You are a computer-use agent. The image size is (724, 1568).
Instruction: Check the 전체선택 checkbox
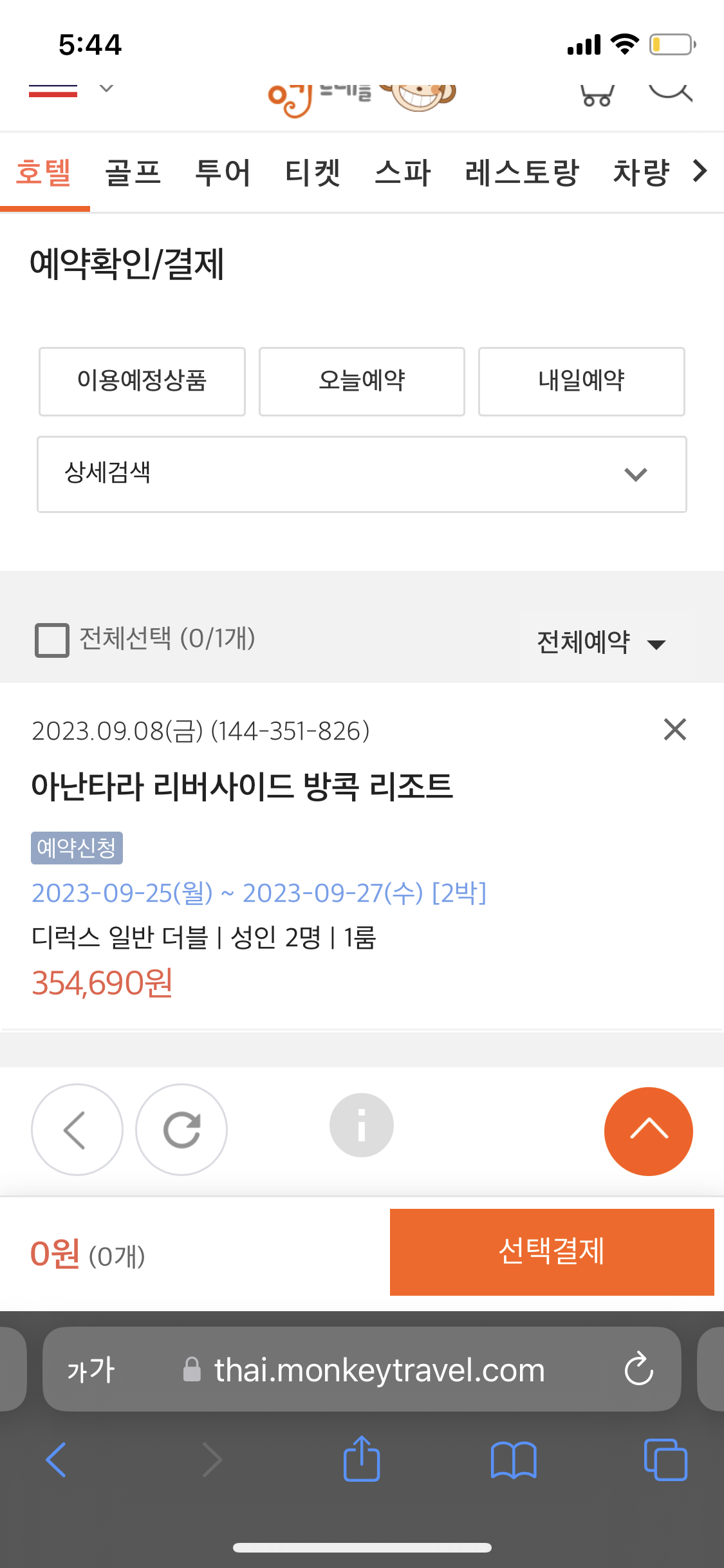click(x=52, y=640)
